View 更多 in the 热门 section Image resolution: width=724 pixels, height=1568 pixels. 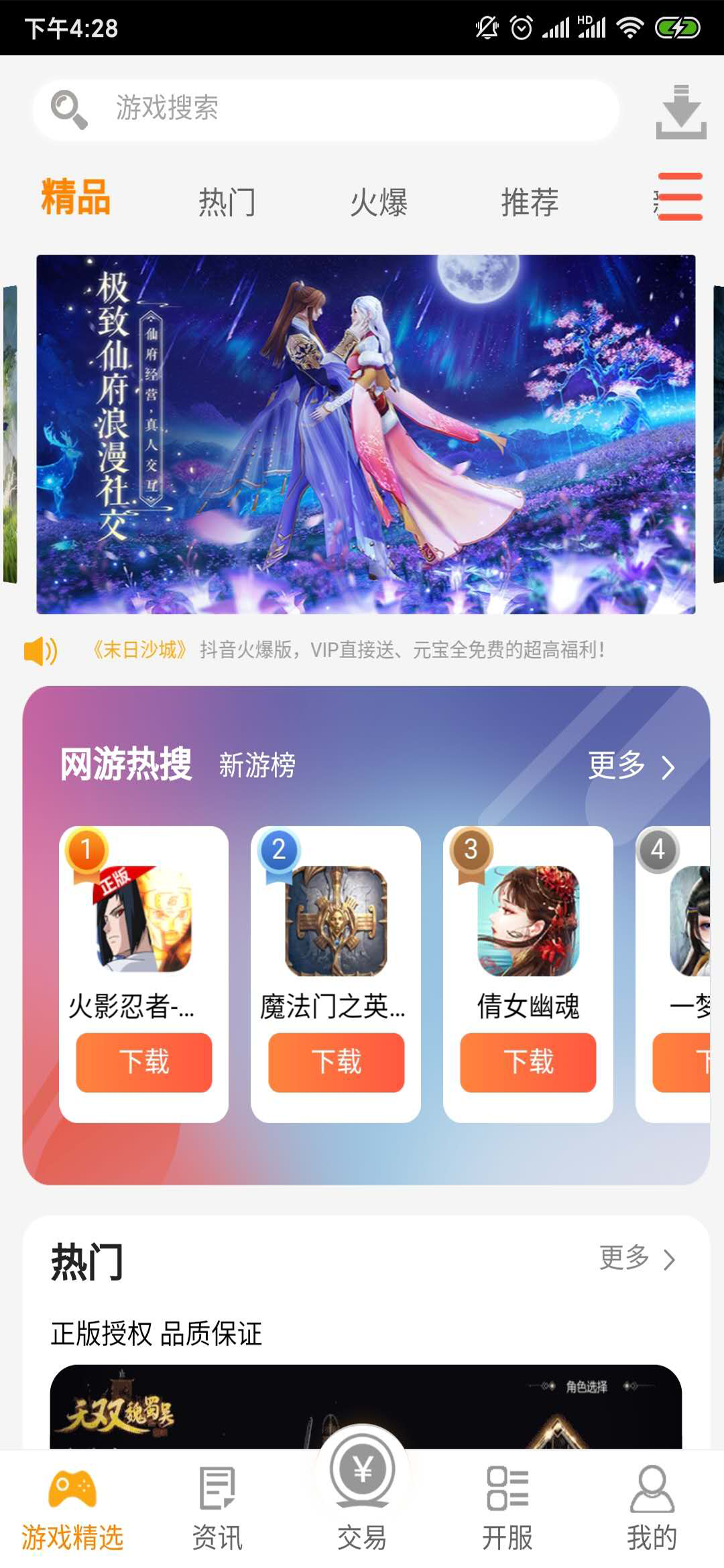636,1258
